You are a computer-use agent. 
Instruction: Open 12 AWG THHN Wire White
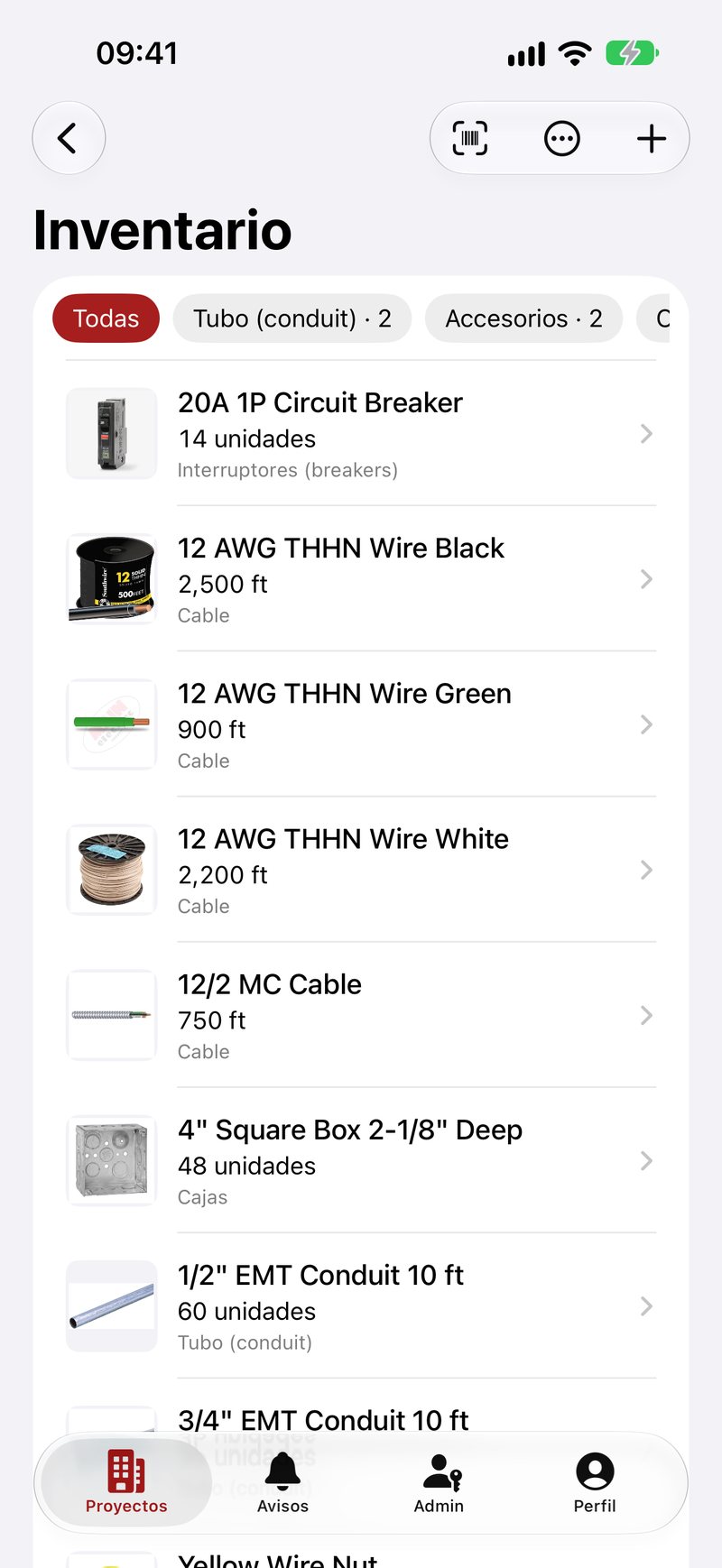pos(361,870)
